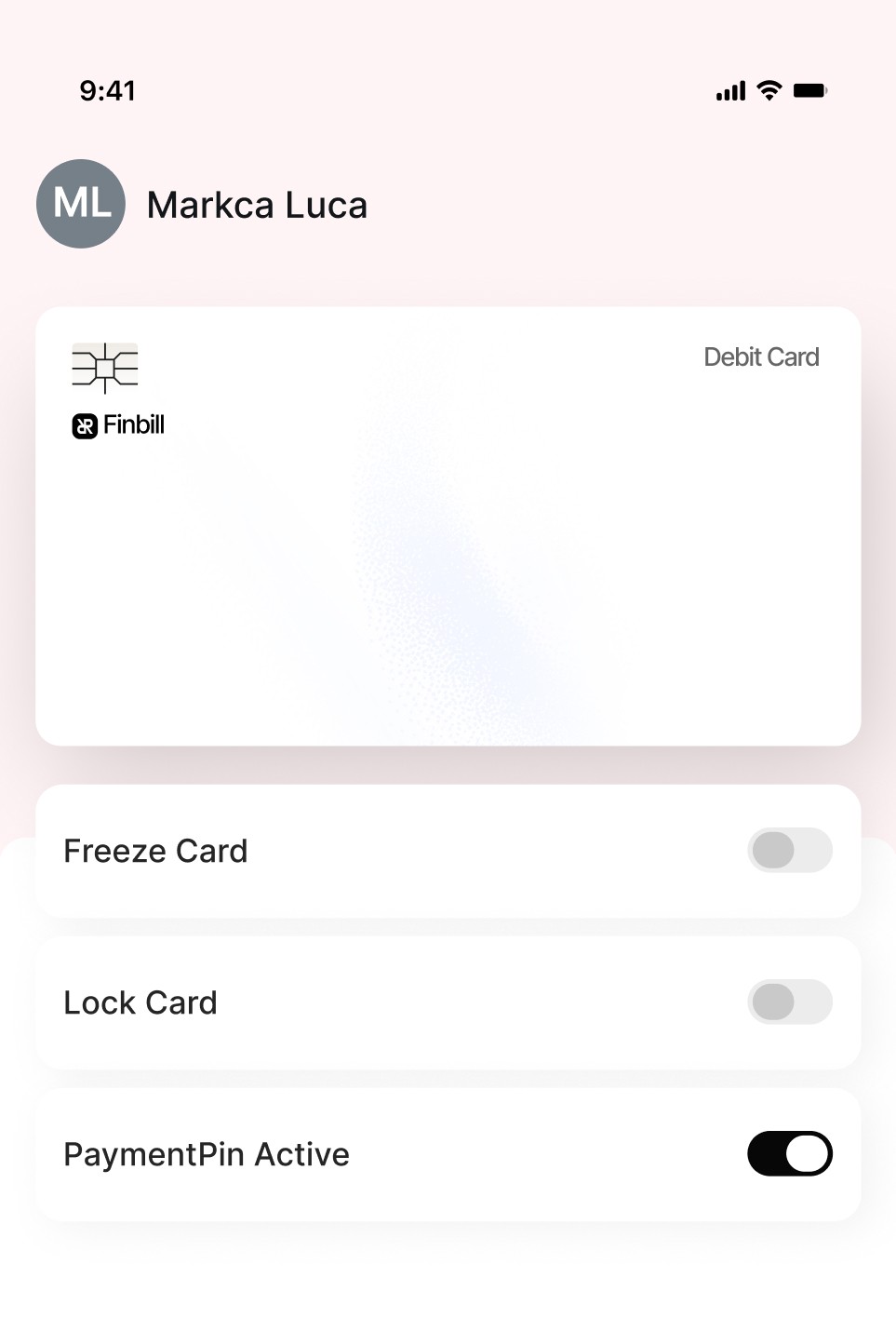The image size is (896, 1318).
Task: Click the Lock Card text label
Action: [140, 1002]
